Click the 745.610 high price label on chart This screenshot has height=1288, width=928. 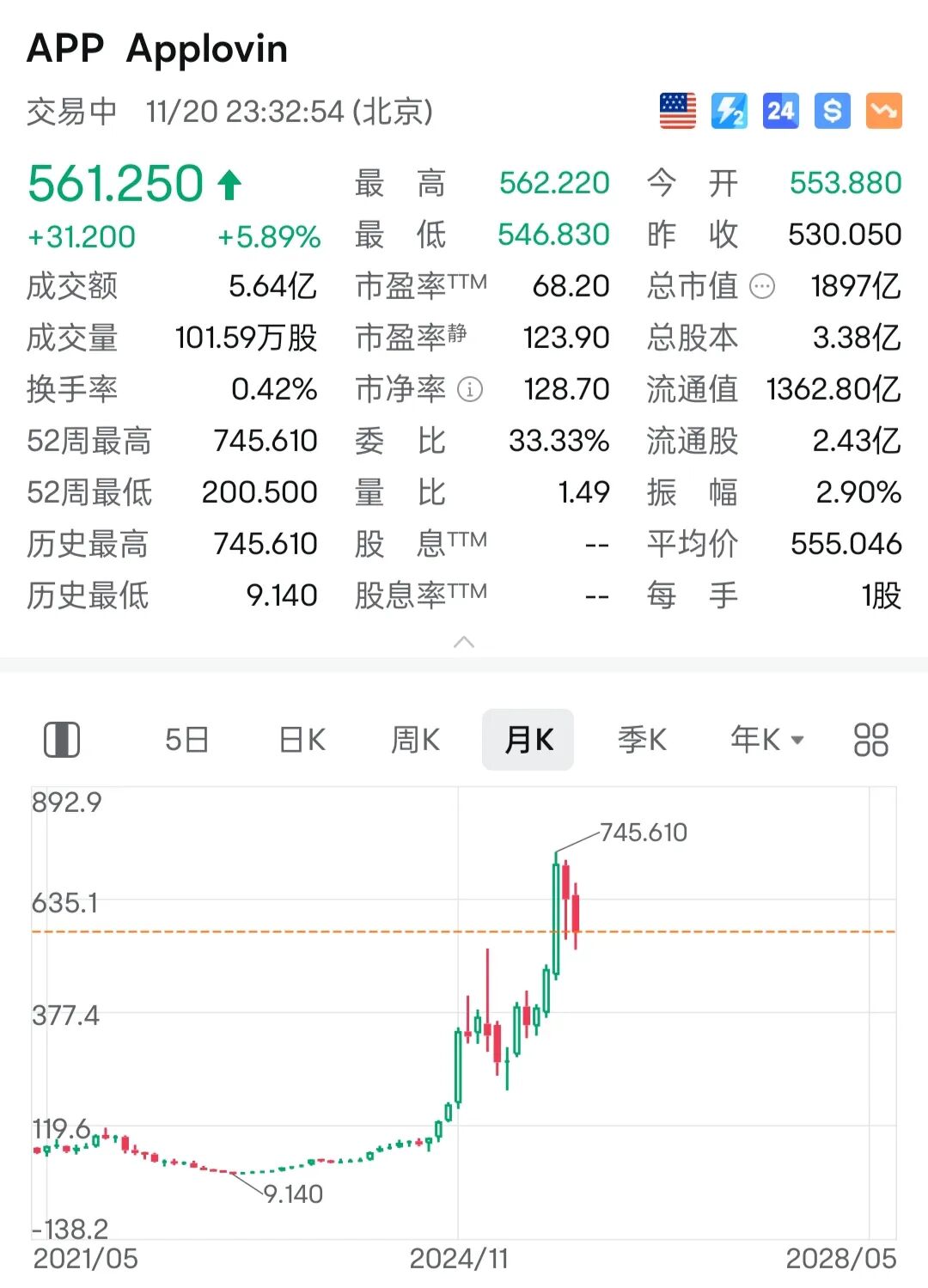pos(645,833)
